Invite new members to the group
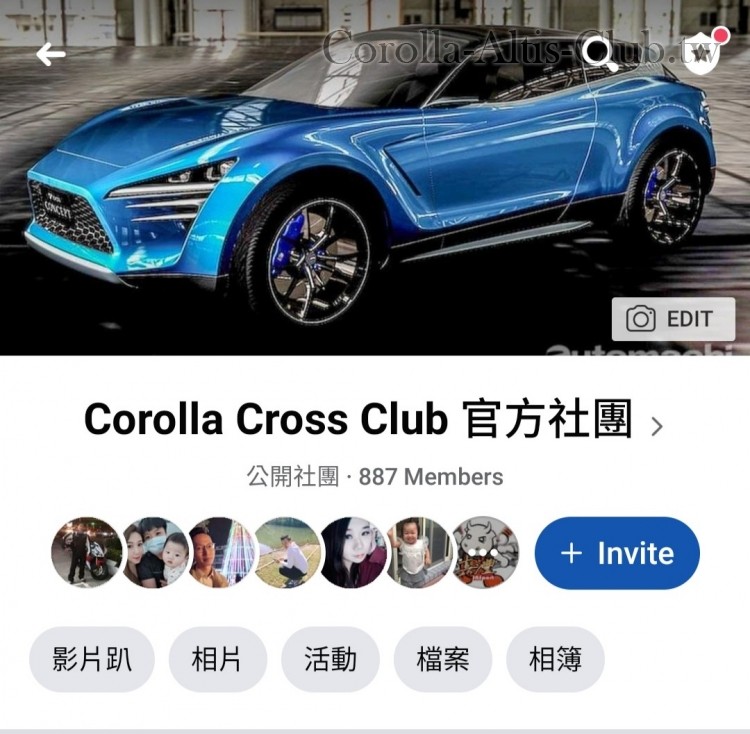The image size is (750, 734). 617,553
